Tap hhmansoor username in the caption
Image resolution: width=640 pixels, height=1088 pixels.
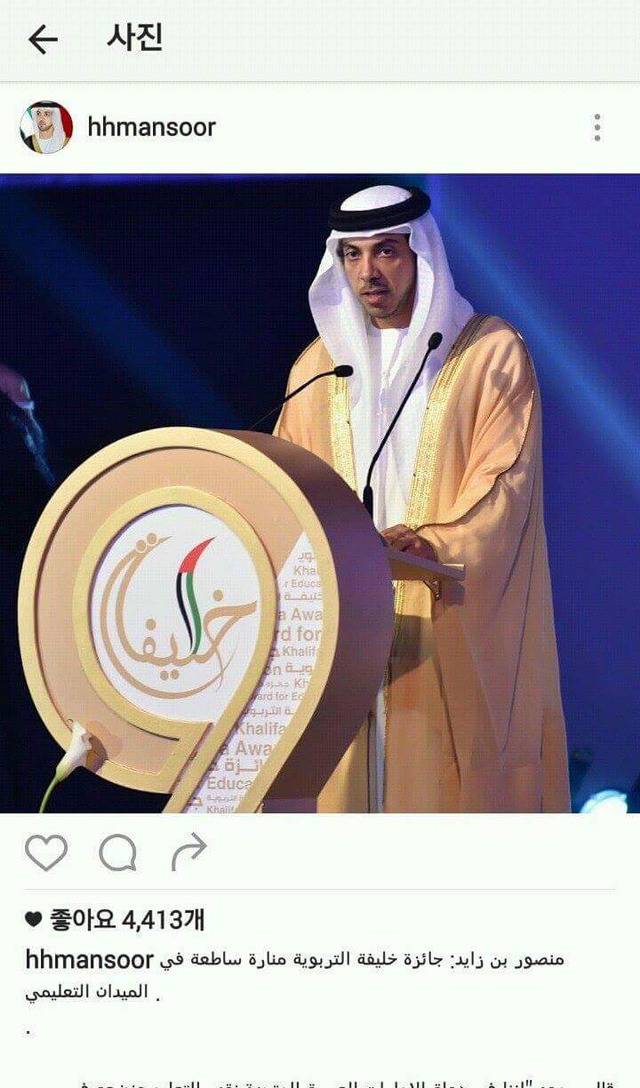pyautogui.click(x=89, y=960)
